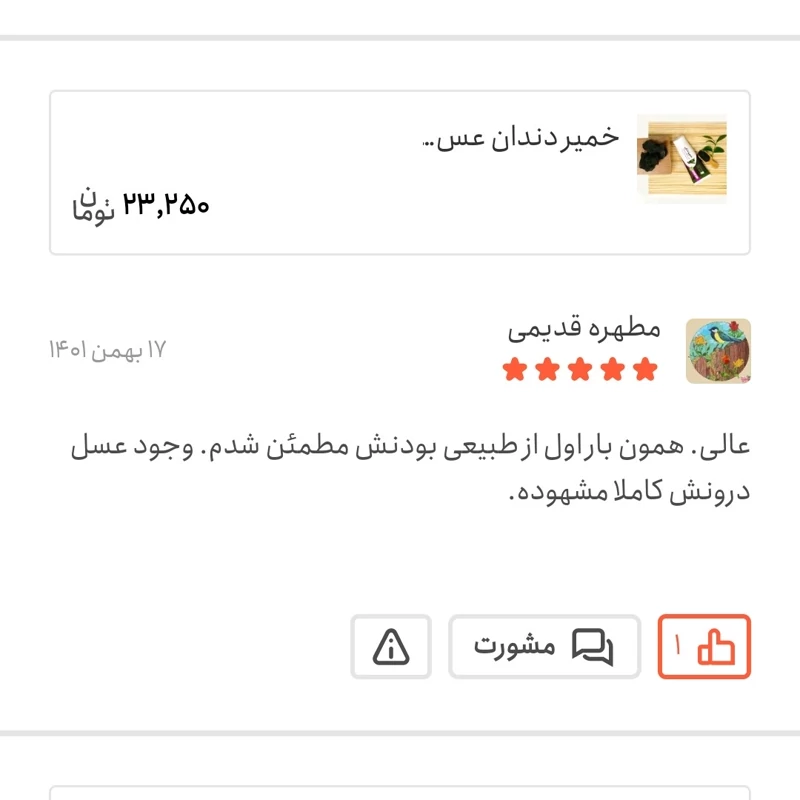Open the خمیر دندان عس.. product card

[x=400, y=172]
